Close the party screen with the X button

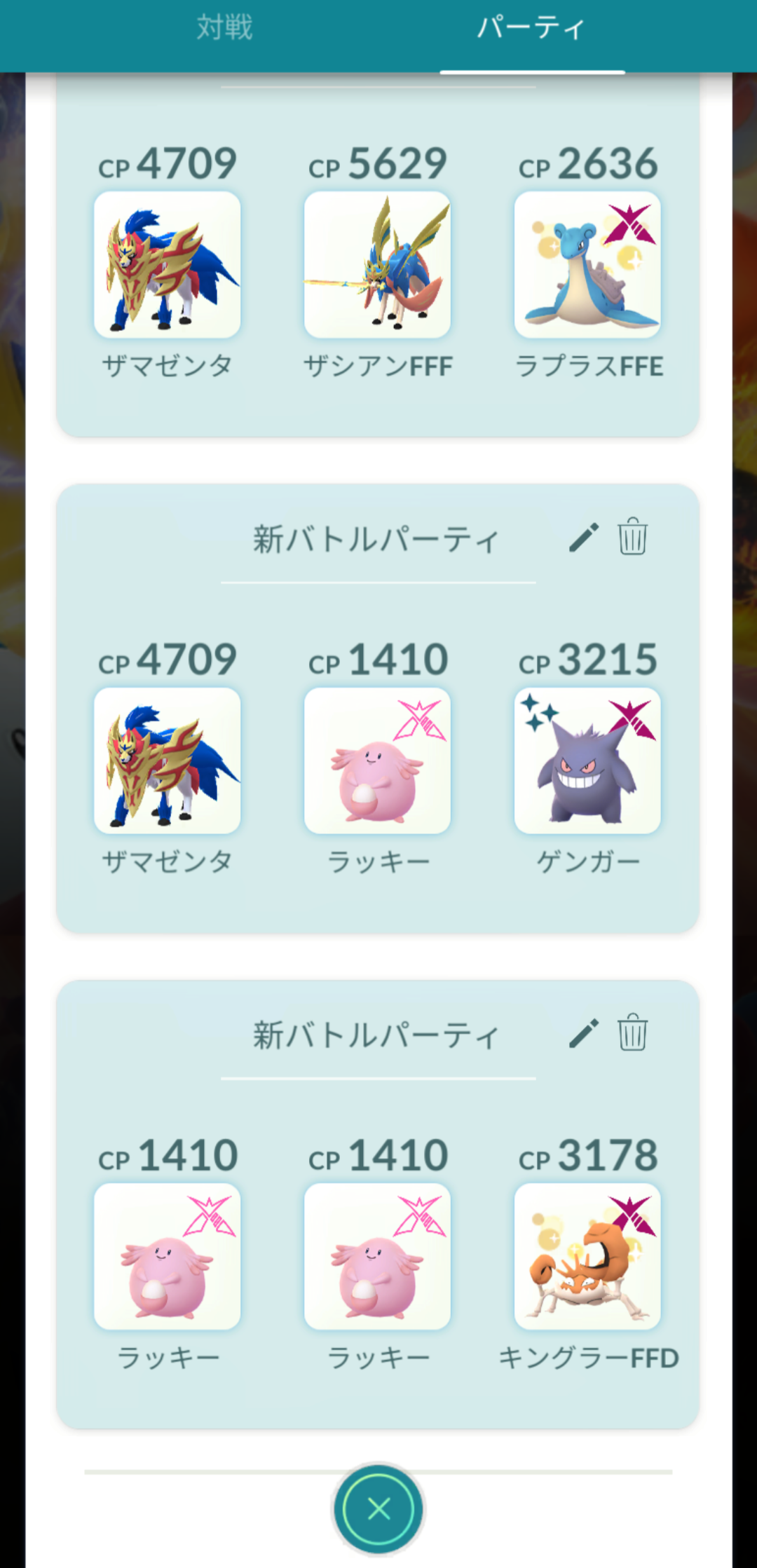tap(378, 1508)
